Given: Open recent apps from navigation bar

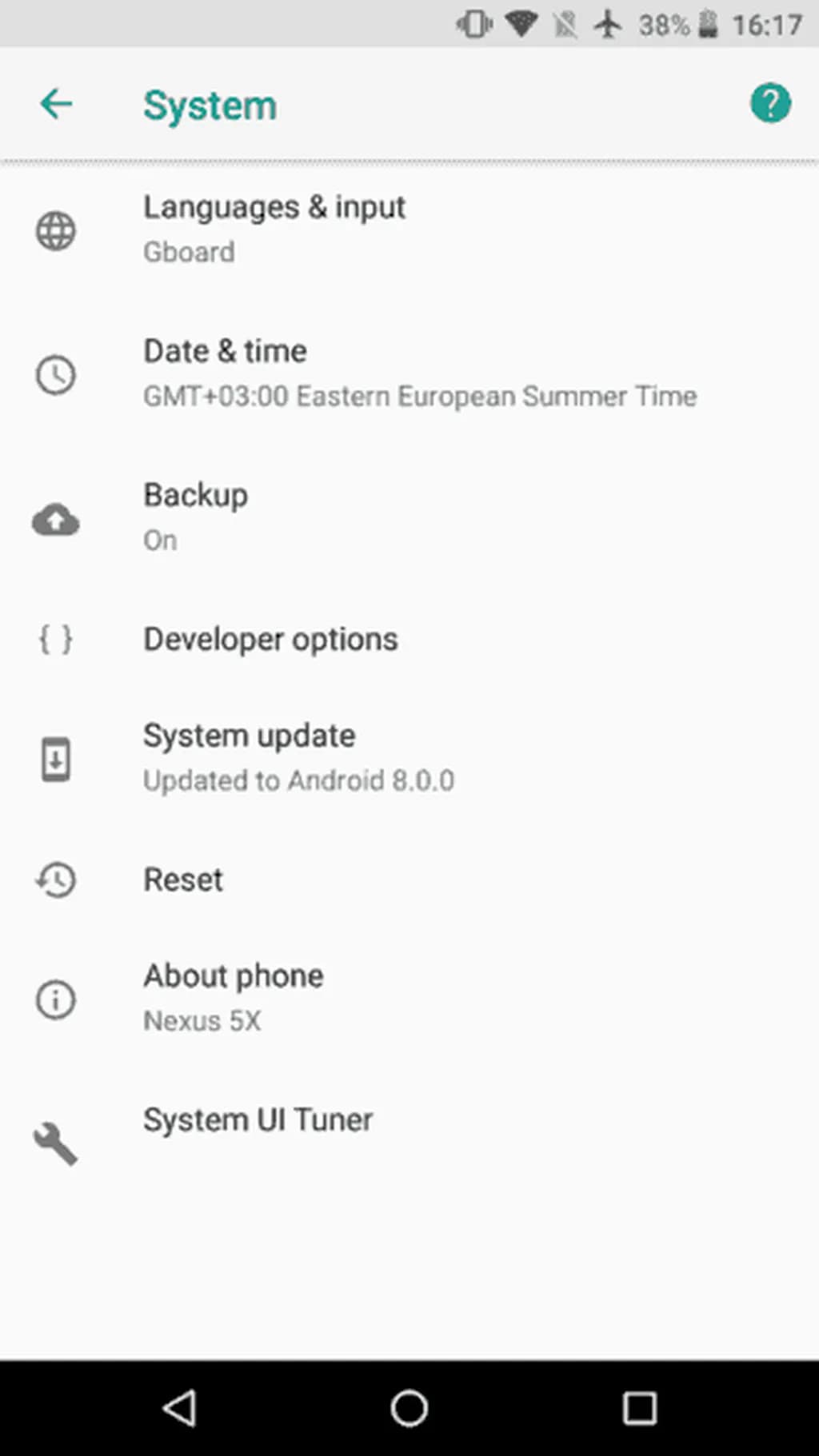Looking at the screenshot, I should [x=639, y=1408].
